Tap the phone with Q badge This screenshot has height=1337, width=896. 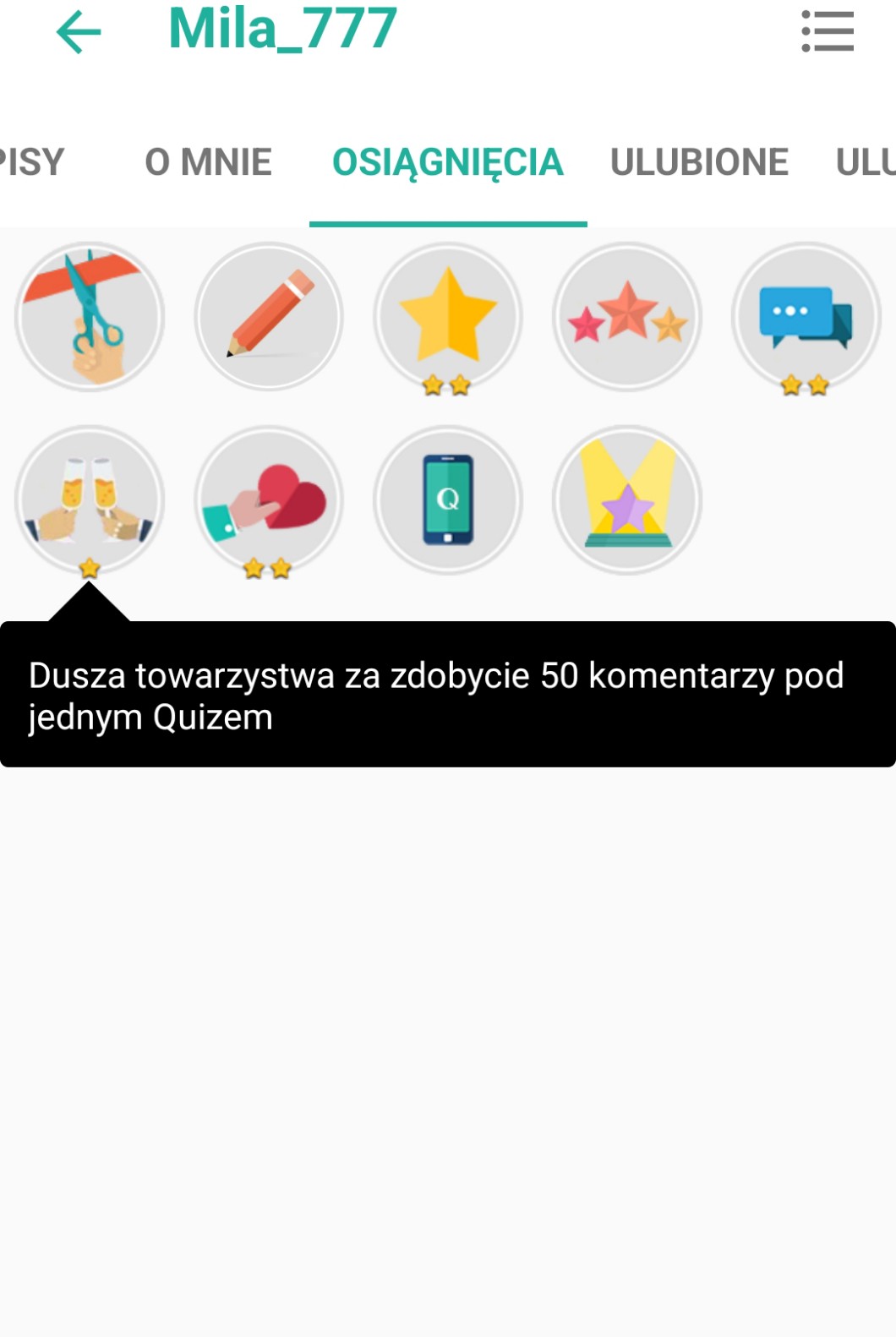tap(448, 500)
